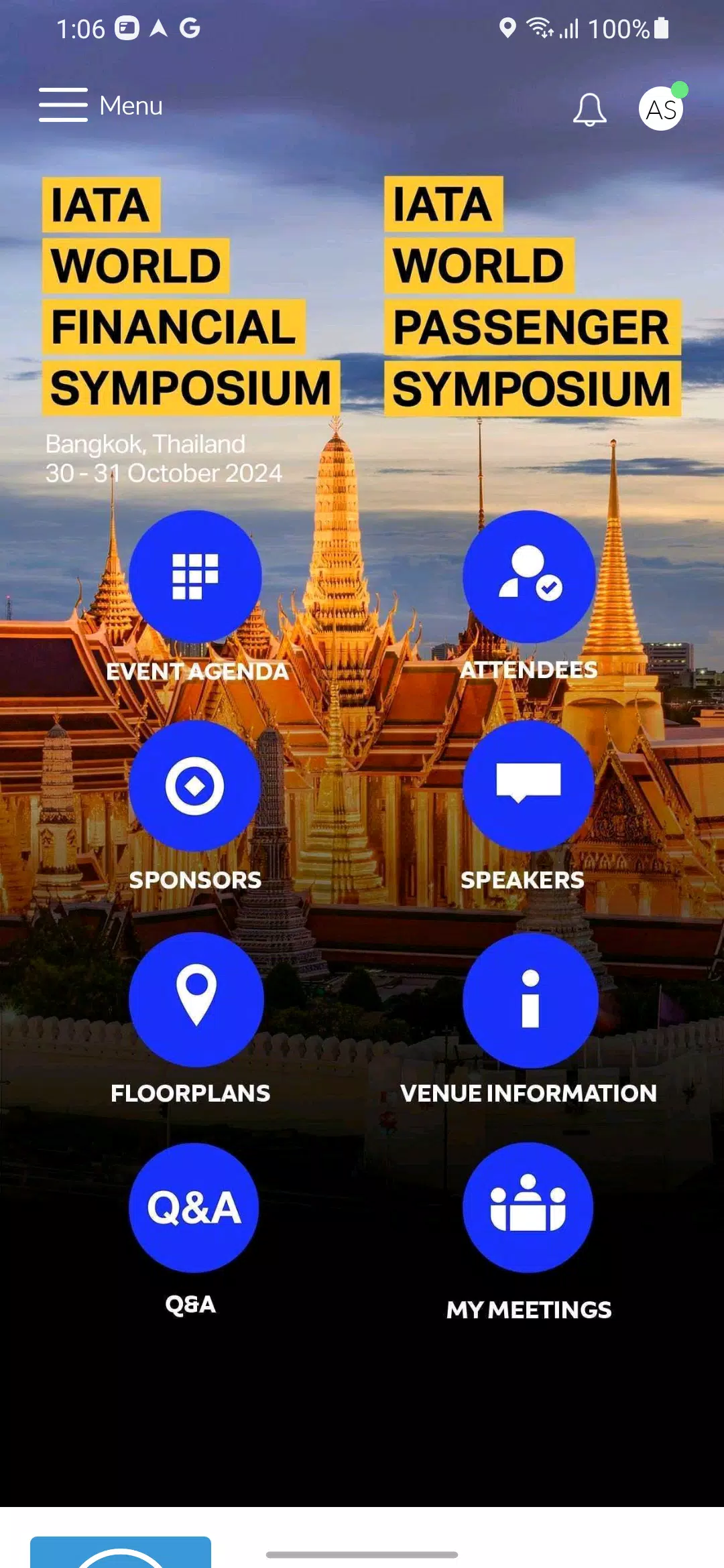View the Attendees list
This screenshot has height=1568, width=724.
(x=529, y=576)
